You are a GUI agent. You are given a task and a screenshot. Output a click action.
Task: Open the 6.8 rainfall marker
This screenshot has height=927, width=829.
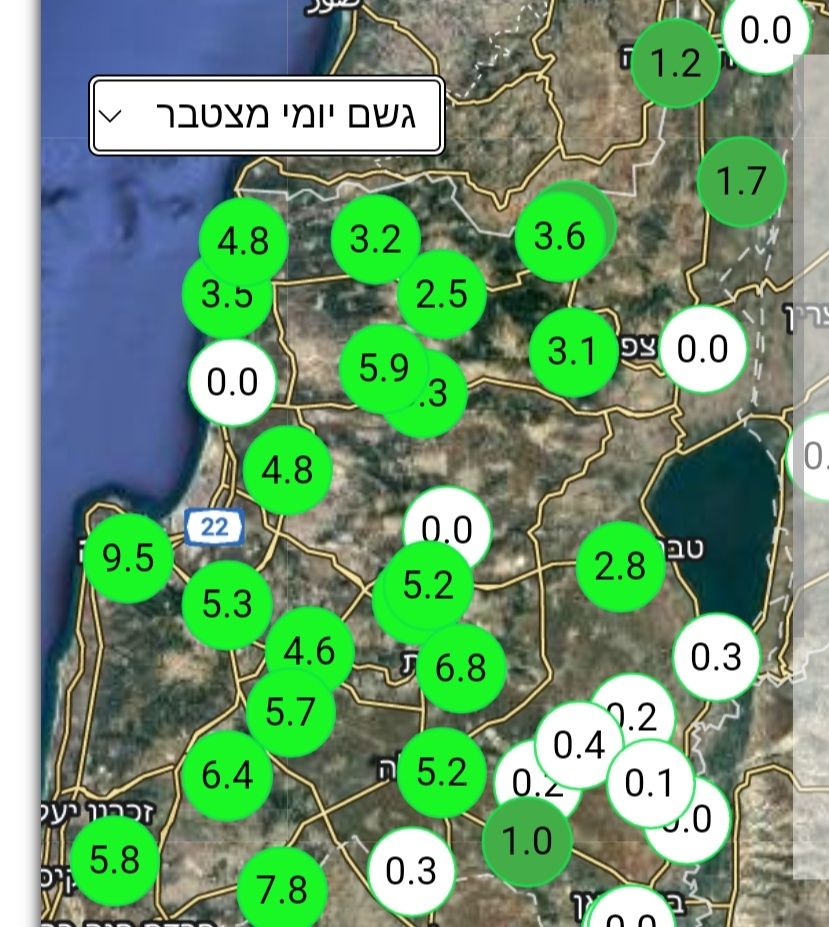tap(460, 667)
